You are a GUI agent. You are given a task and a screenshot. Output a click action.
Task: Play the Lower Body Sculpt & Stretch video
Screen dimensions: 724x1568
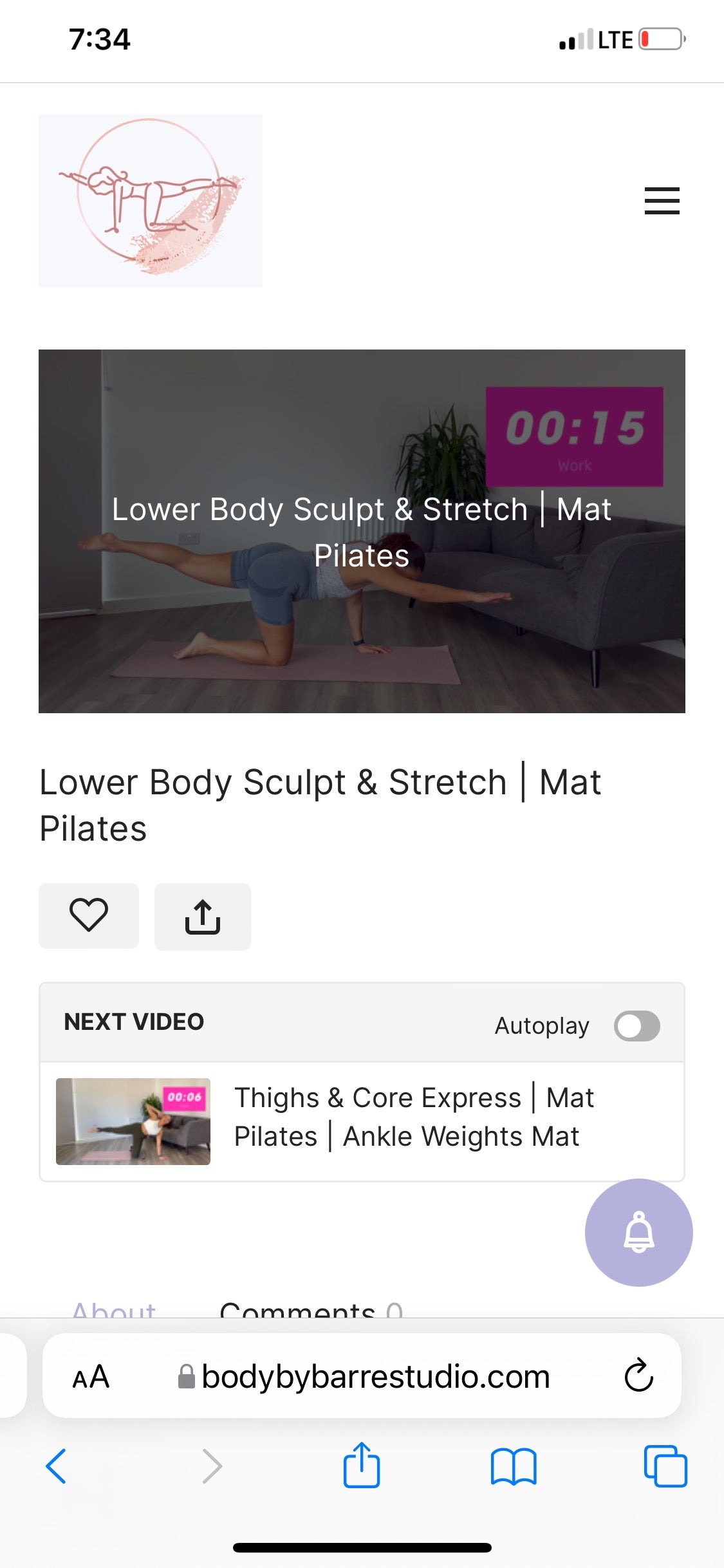click(362, 531)
